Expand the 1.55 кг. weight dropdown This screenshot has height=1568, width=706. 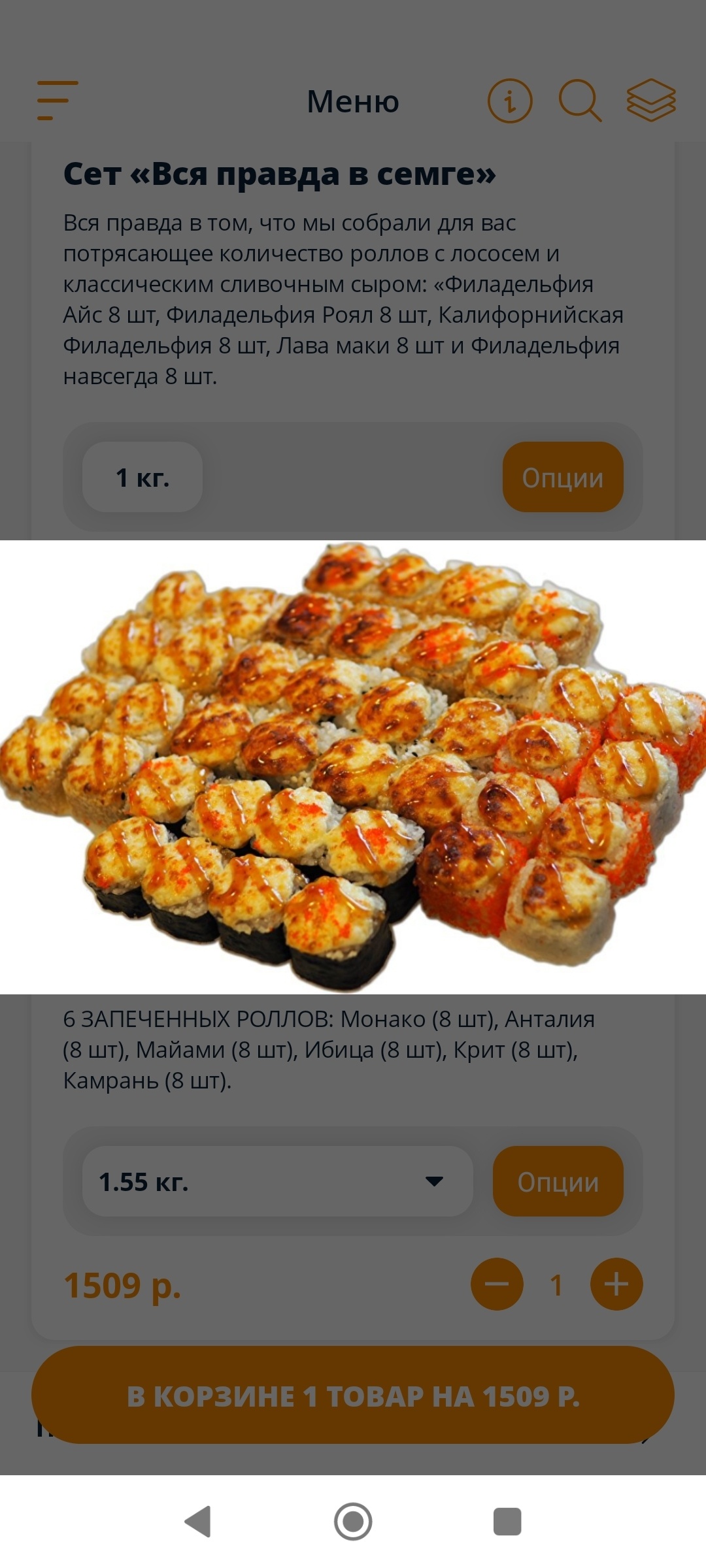click(x=277, y=1181)
